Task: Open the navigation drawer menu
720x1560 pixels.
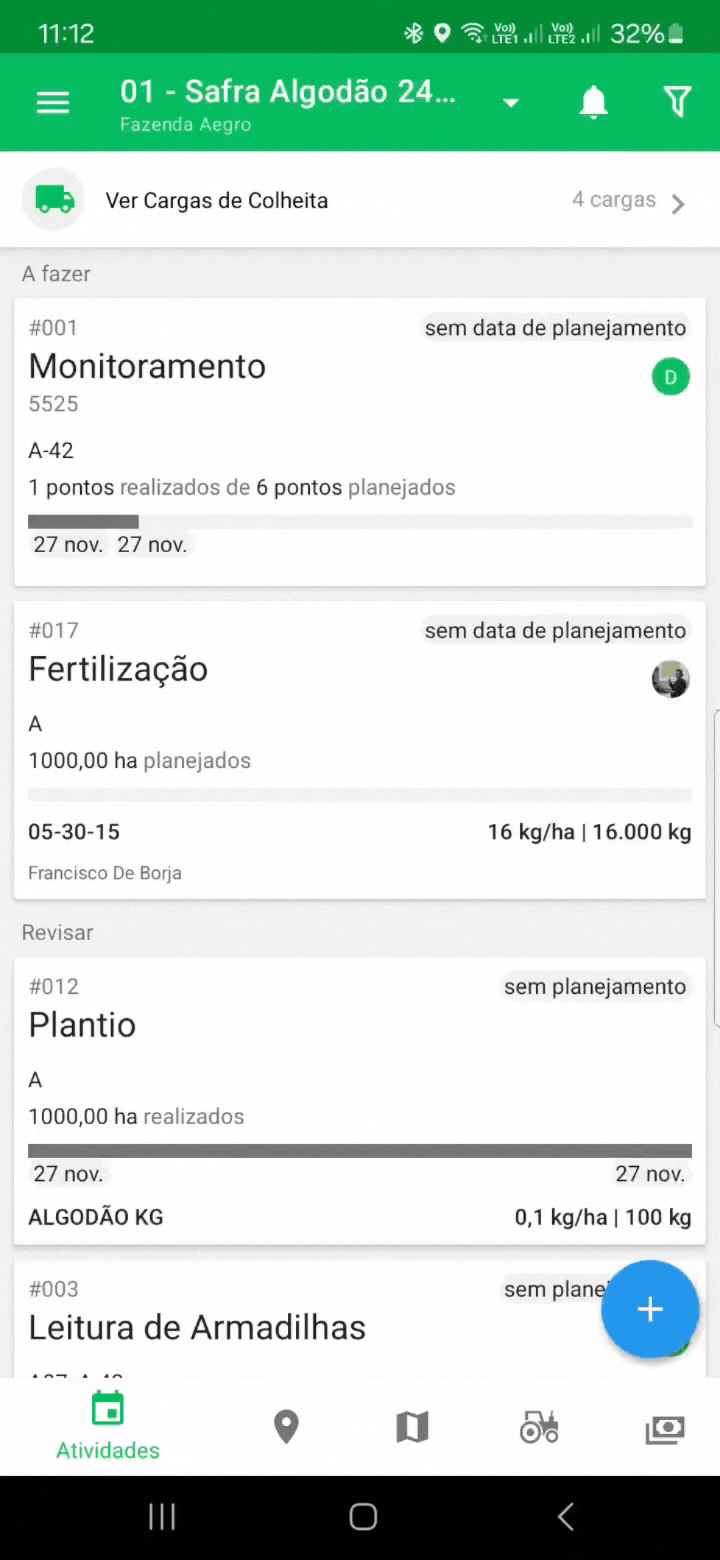Action: [52, 102]
